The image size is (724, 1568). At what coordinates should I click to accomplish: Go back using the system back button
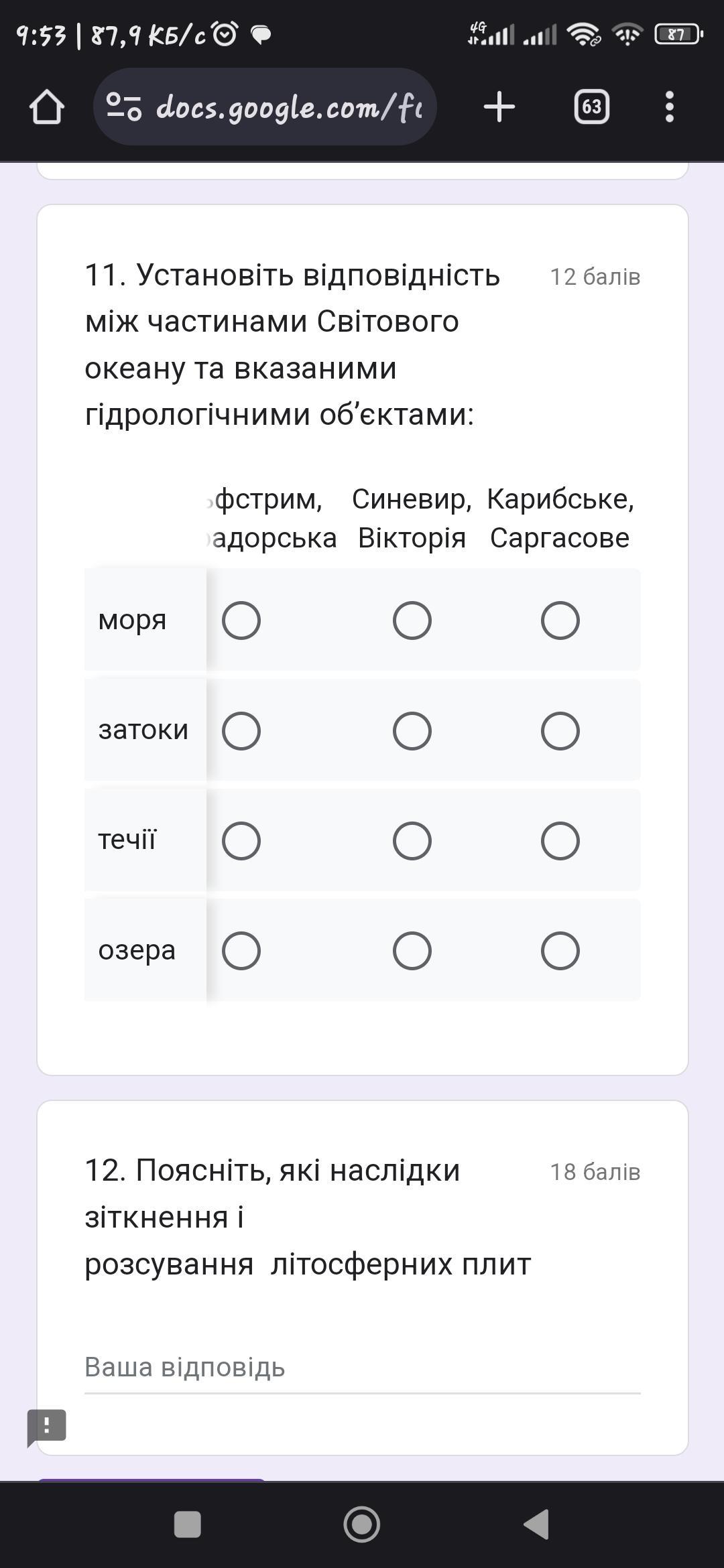coord(536,1524)
